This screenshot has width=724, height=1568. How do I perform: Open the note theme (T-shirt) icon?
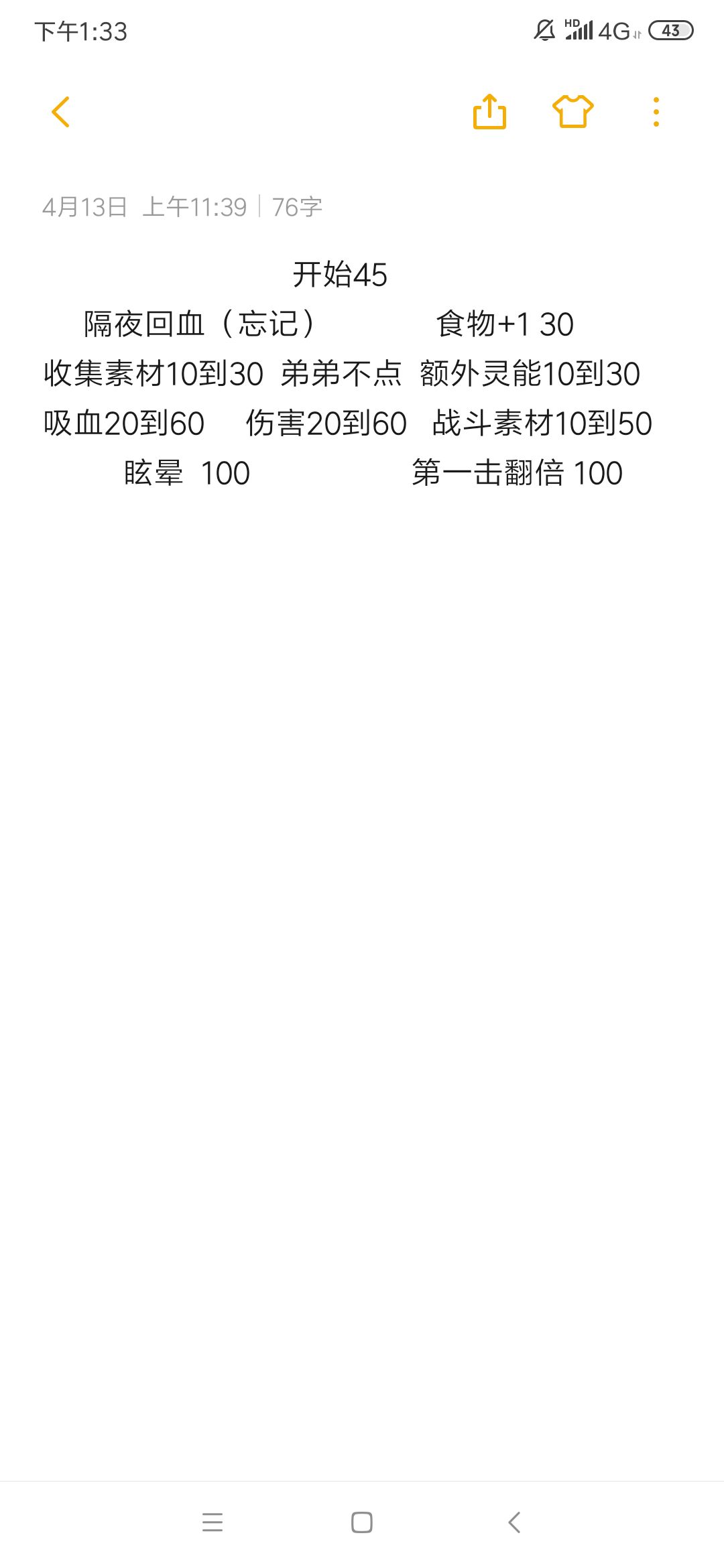click(575, 111)
